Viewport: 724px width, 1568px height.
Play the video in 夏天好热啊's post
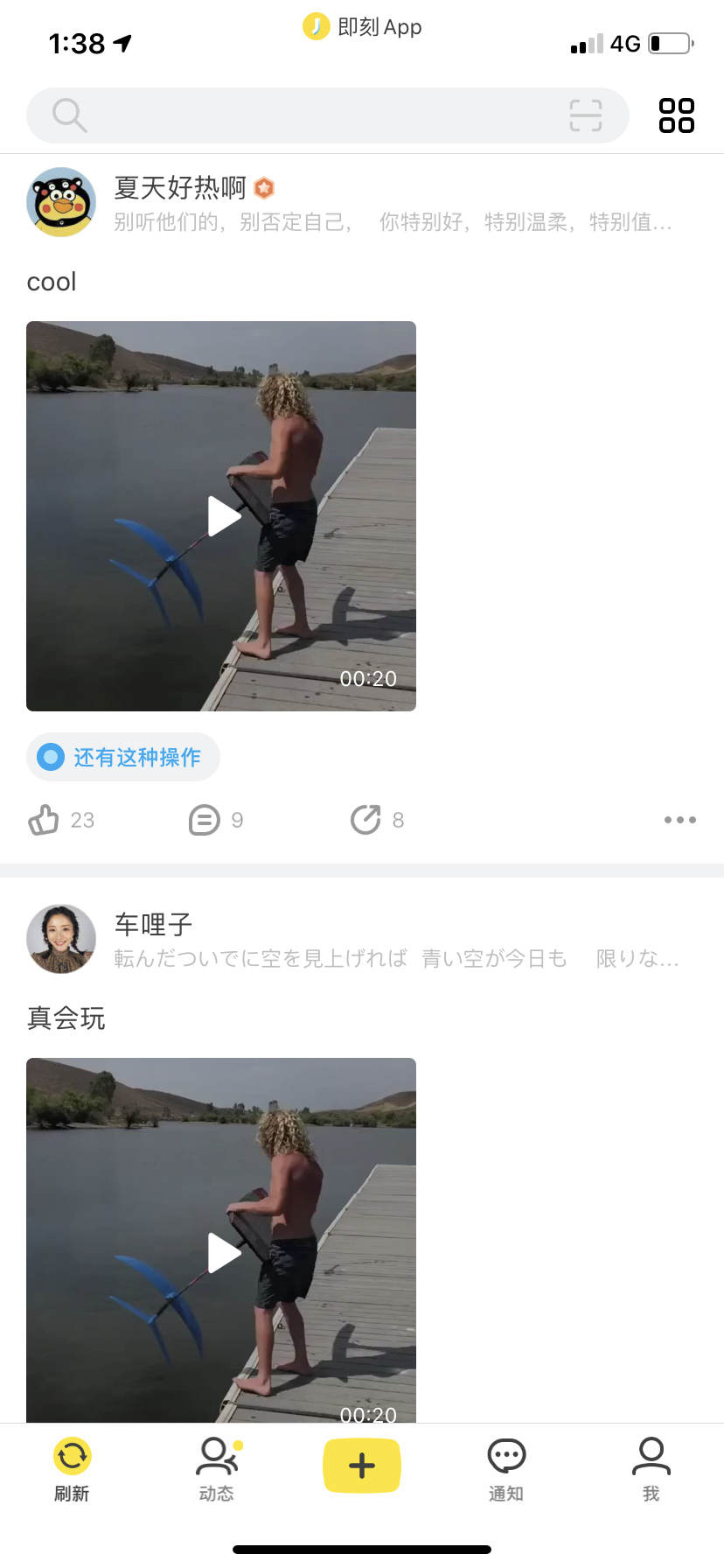point(223,516)
